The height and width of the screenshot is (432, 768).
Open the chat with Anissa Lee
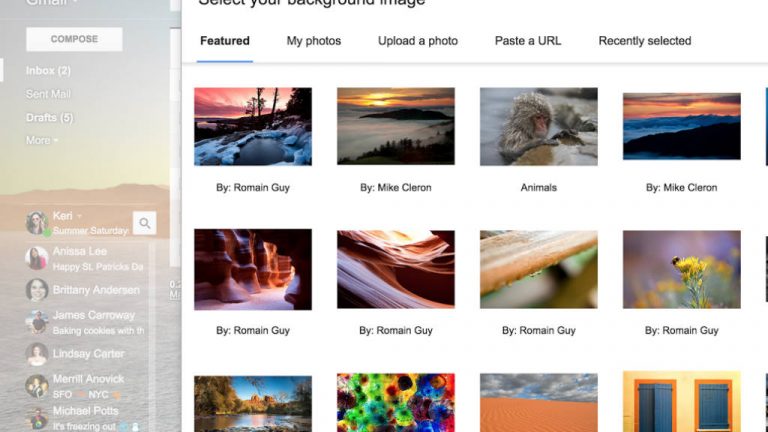pos(80,259)
